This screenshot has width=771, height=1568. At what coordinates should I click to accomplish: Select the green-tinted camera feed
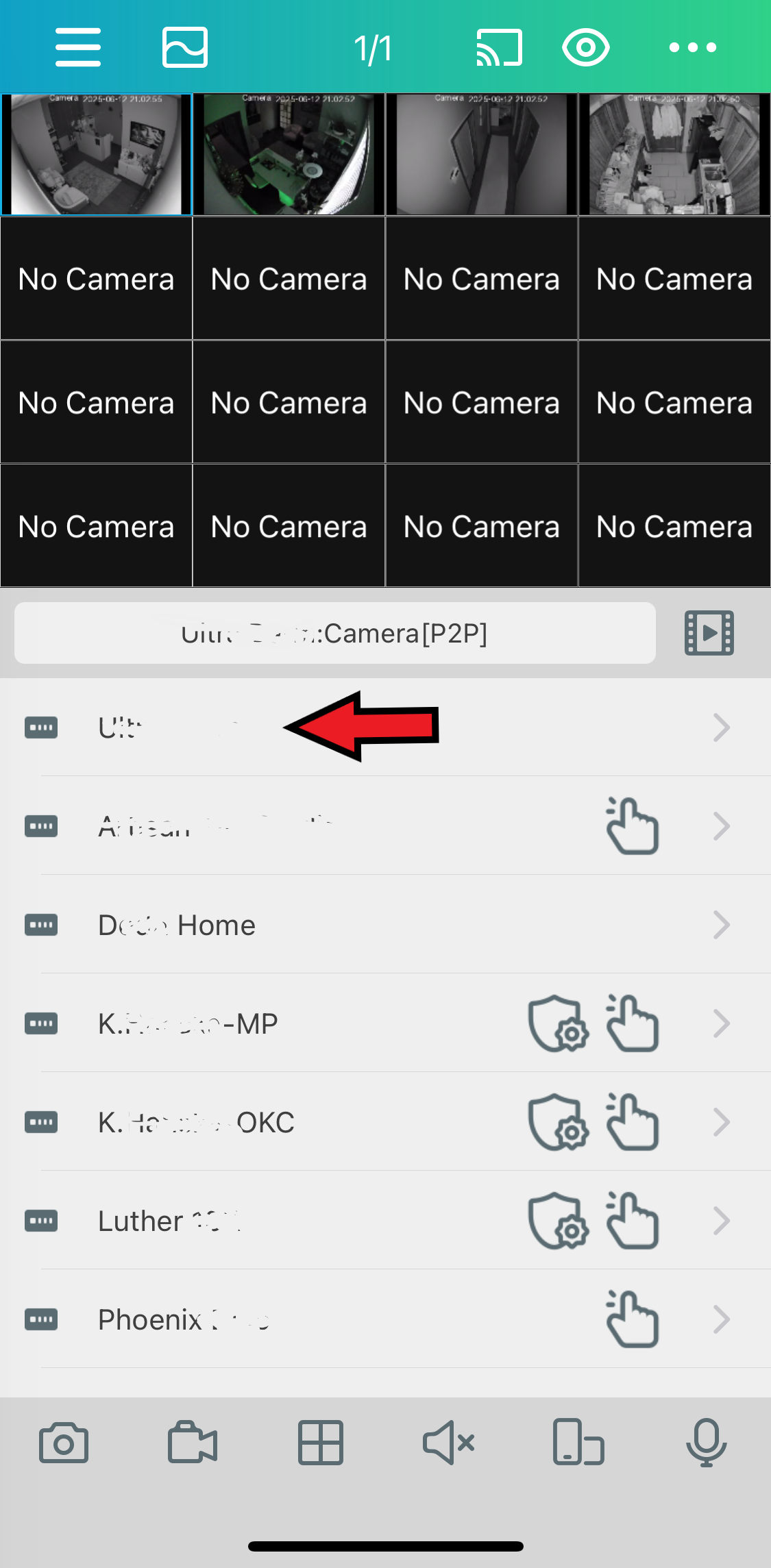(289, 155)
